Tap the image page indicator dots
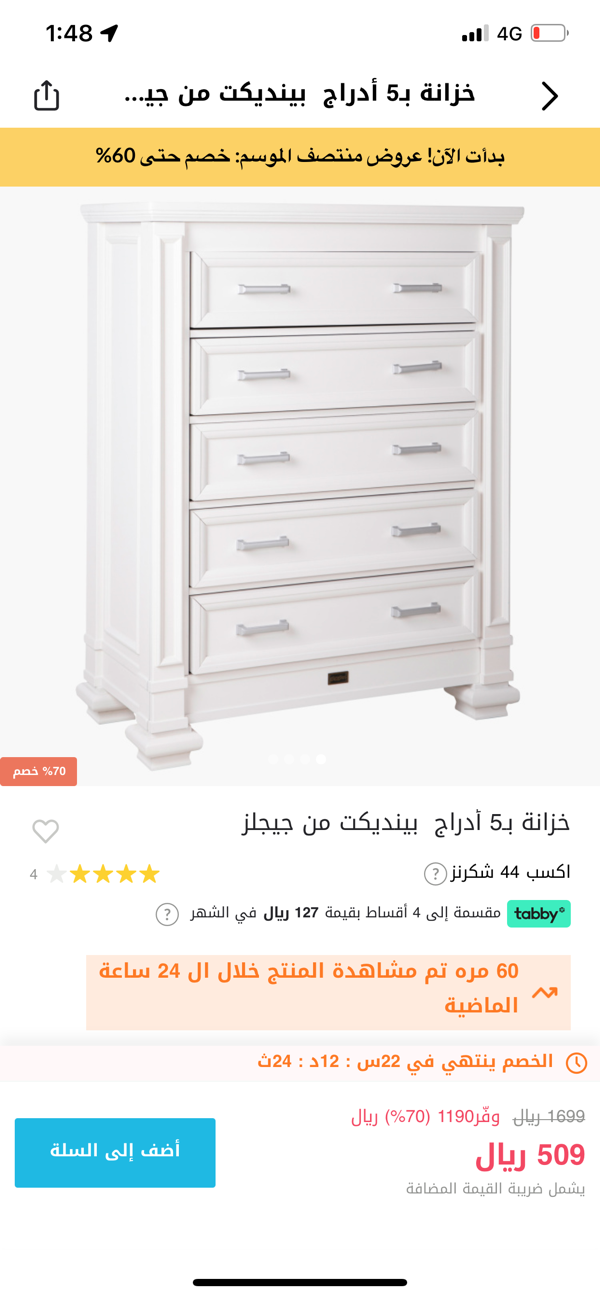Image resolution: width=600 pixels, height=1298 pixels. tap(296, 760)
